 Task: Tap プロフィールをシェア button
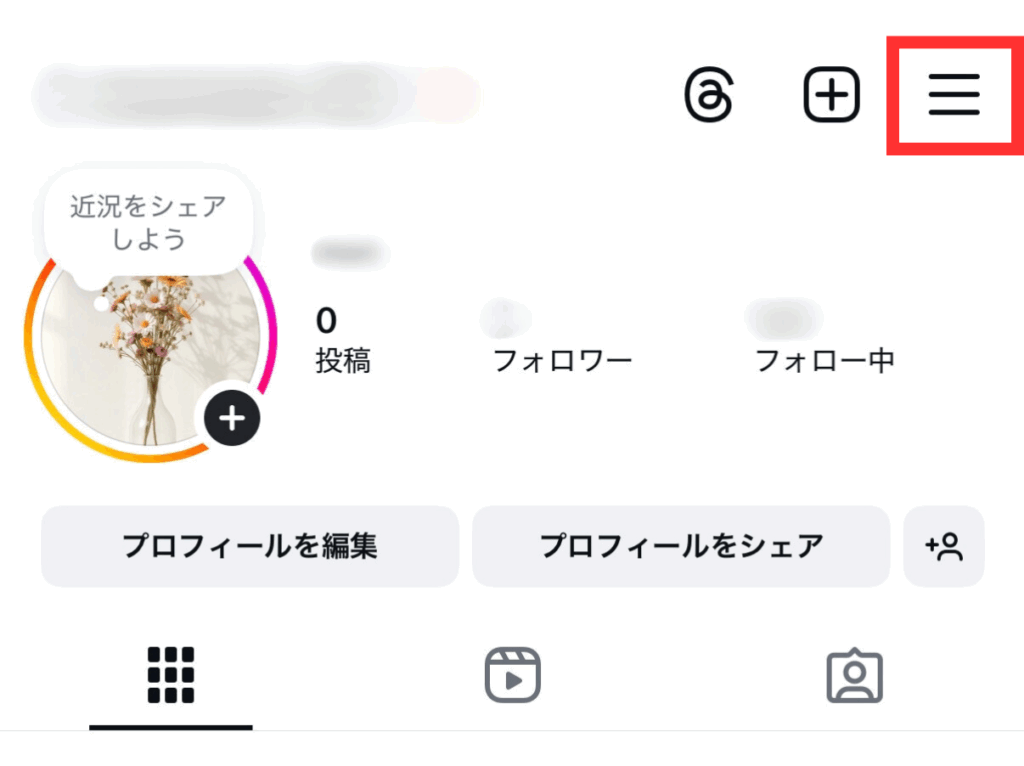pos(681,546)
